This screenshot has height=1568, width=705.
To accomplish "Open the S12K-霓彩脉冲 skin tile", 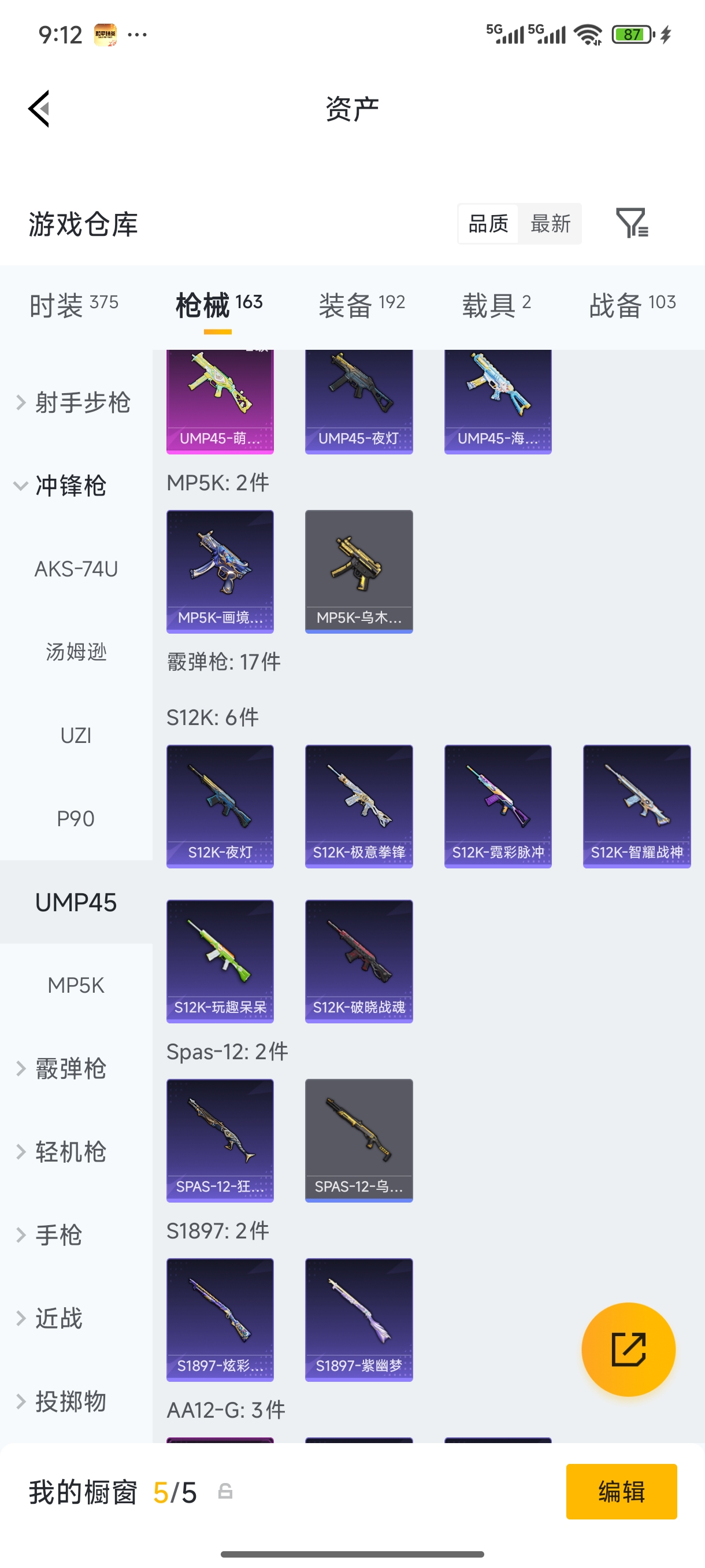I will tap(498, 806).
